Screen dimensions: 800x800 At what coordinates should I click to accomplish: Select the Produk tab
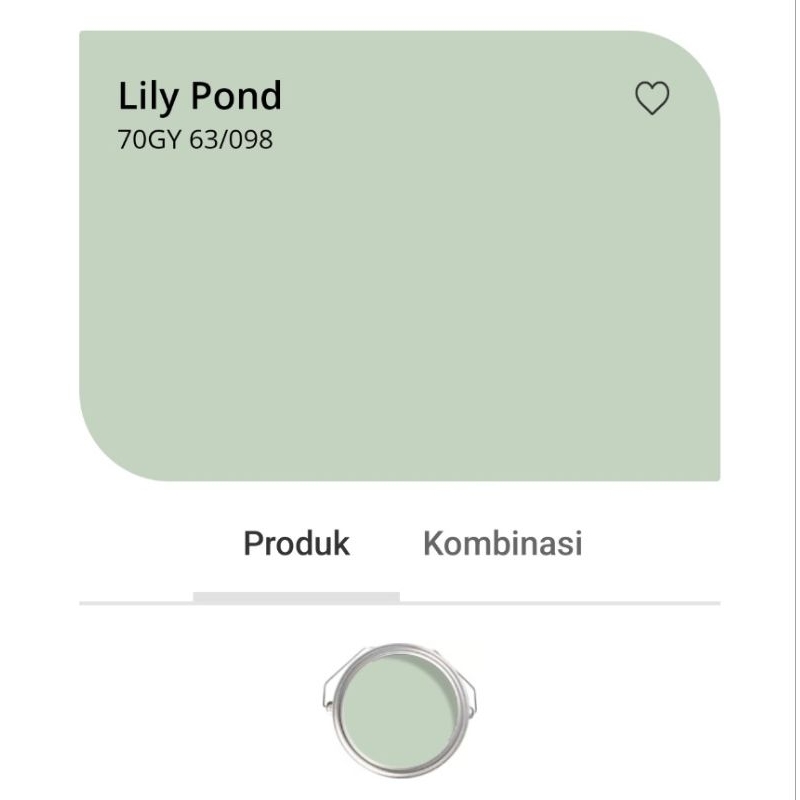click(x=296, y=544)
